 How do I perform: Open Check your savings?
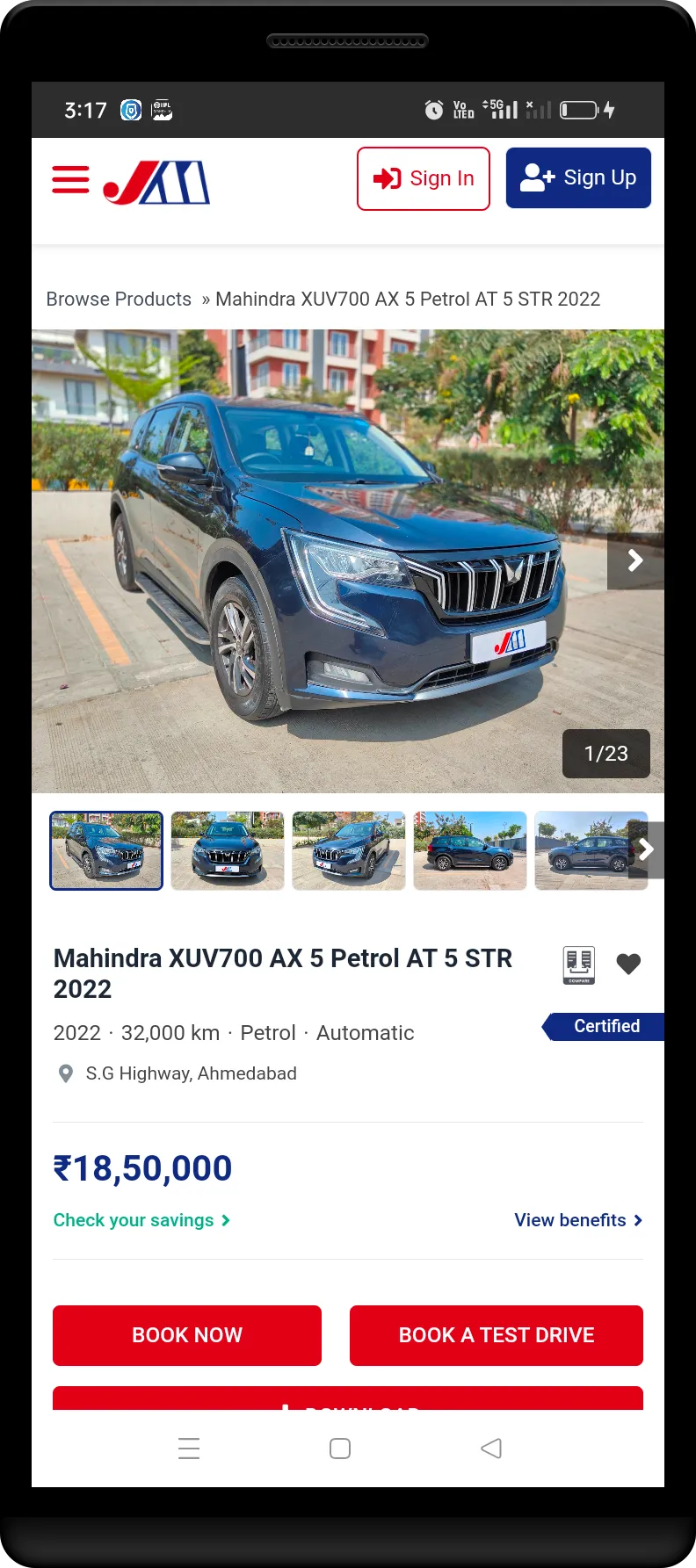[141, 1220]
